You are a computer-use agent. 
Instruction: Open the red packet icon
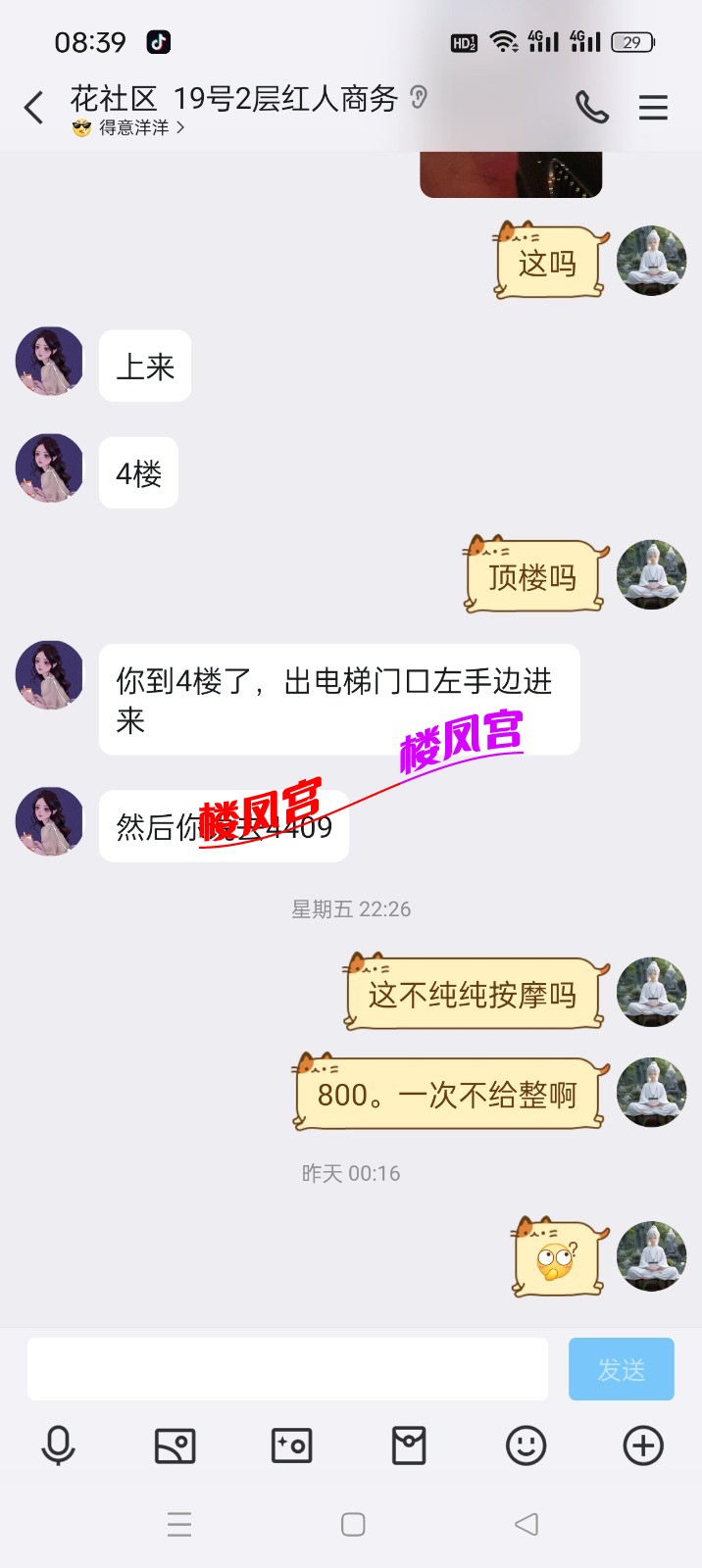click(409, 1445)
